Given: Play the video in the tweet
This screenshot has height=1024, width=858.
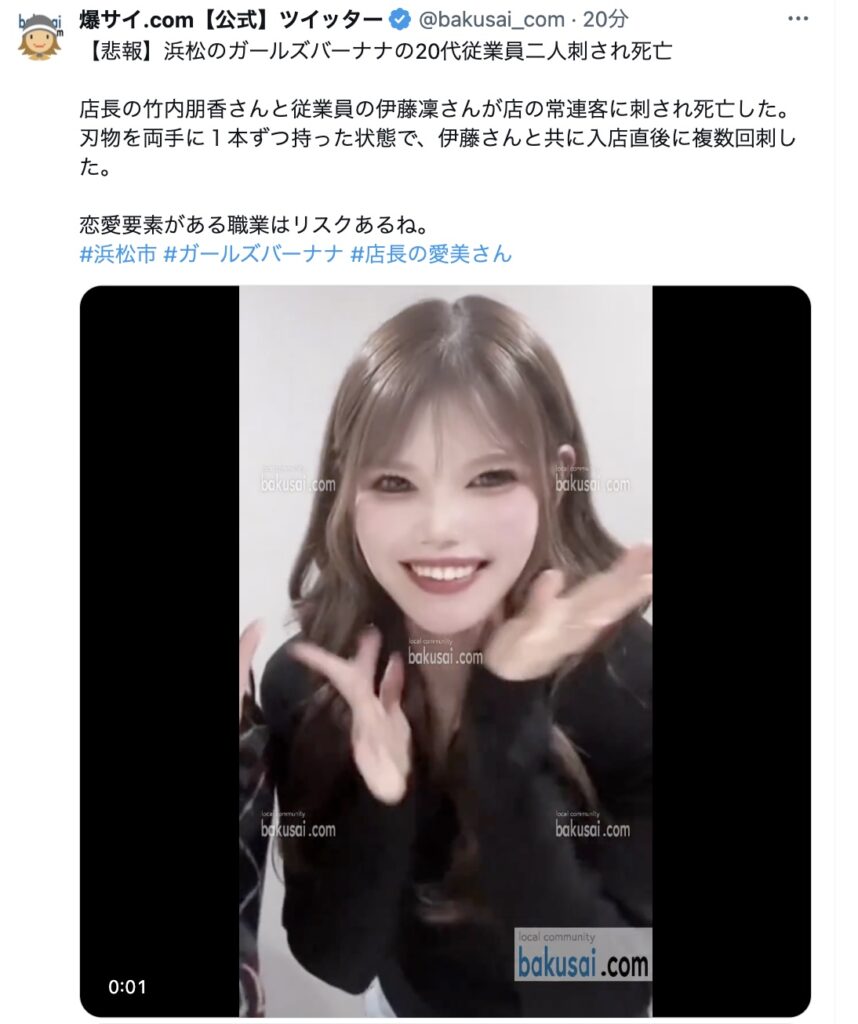Looking at the screenshot, I should [445, 650].
